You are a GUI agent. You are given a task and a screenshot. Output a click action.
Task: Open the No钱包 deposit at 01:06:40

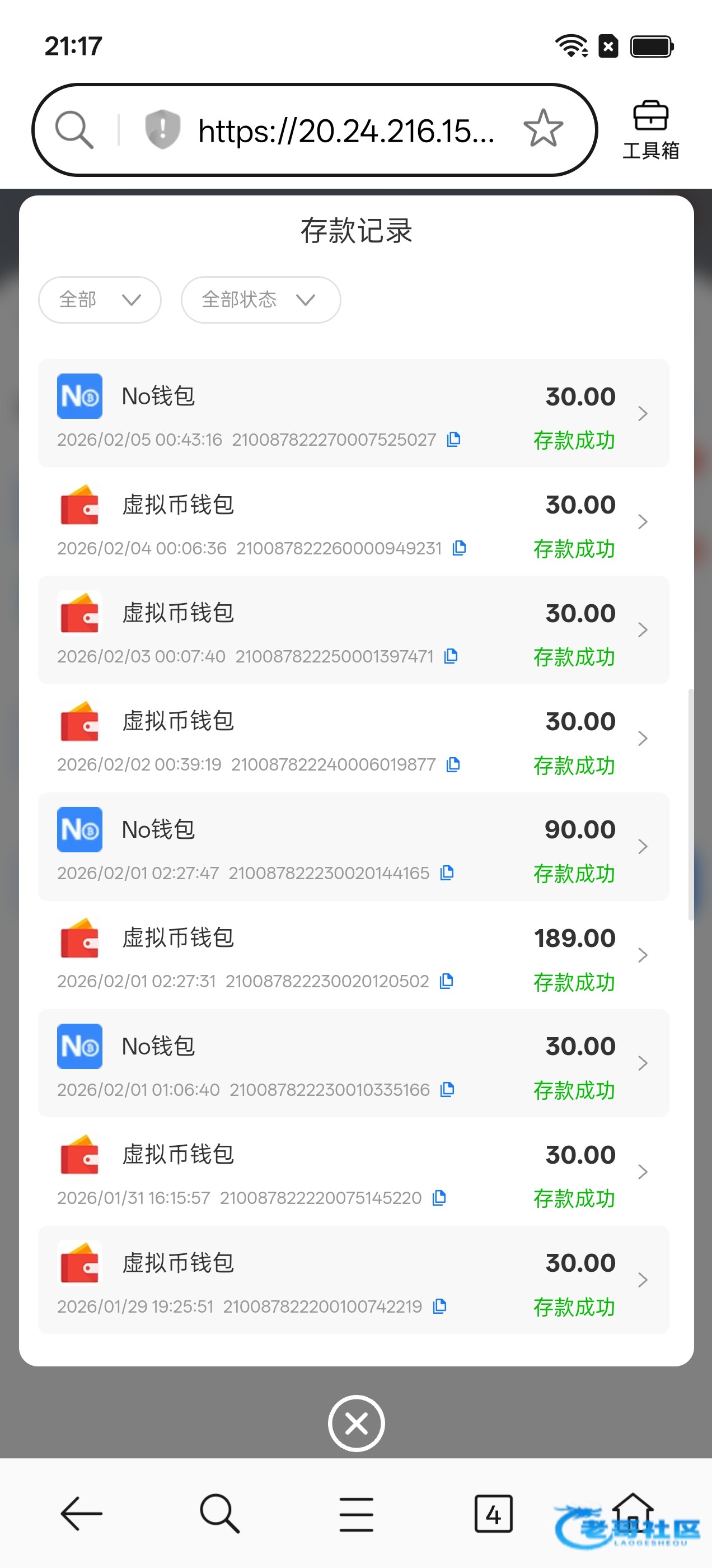[x=354, y=1063]
